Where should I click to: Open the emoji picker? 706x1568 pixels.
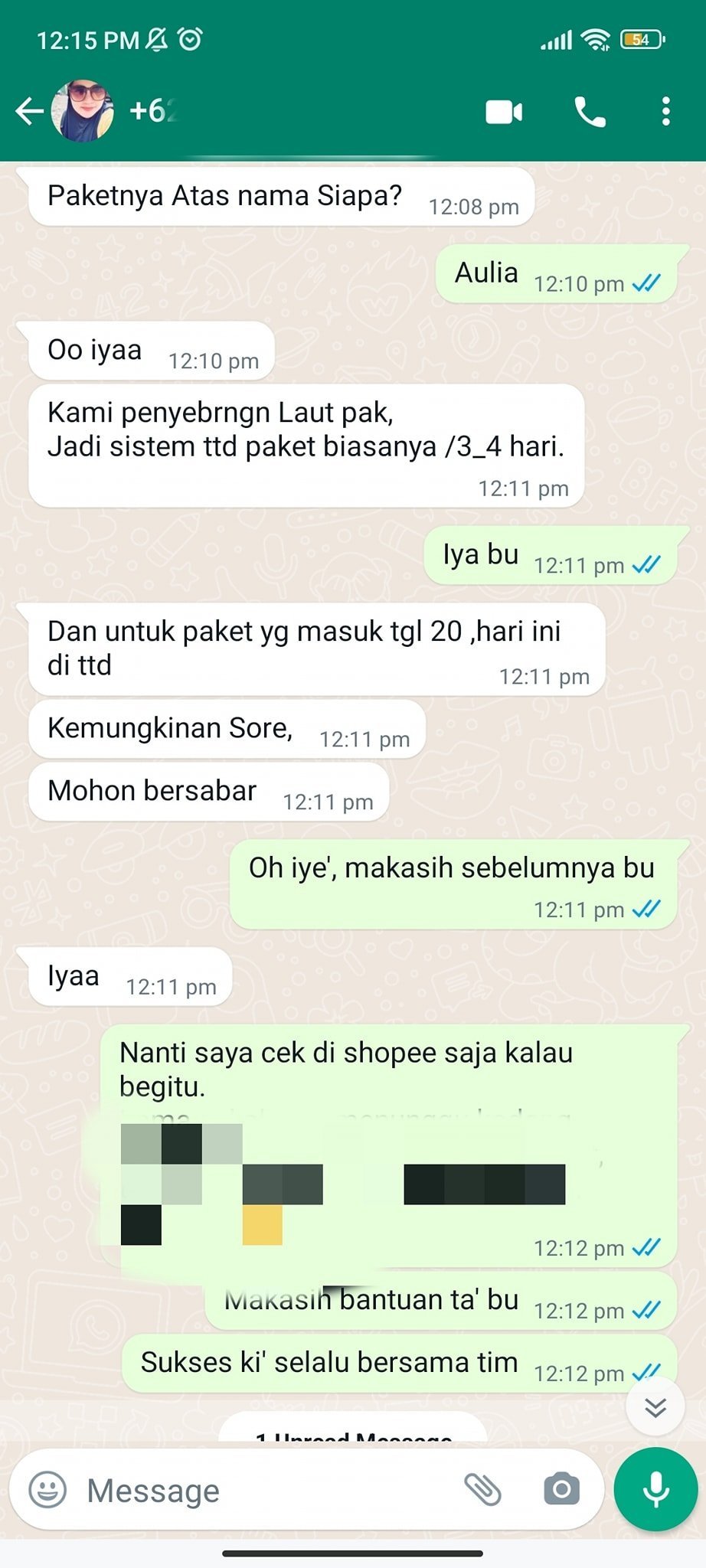click(47, 1490)
